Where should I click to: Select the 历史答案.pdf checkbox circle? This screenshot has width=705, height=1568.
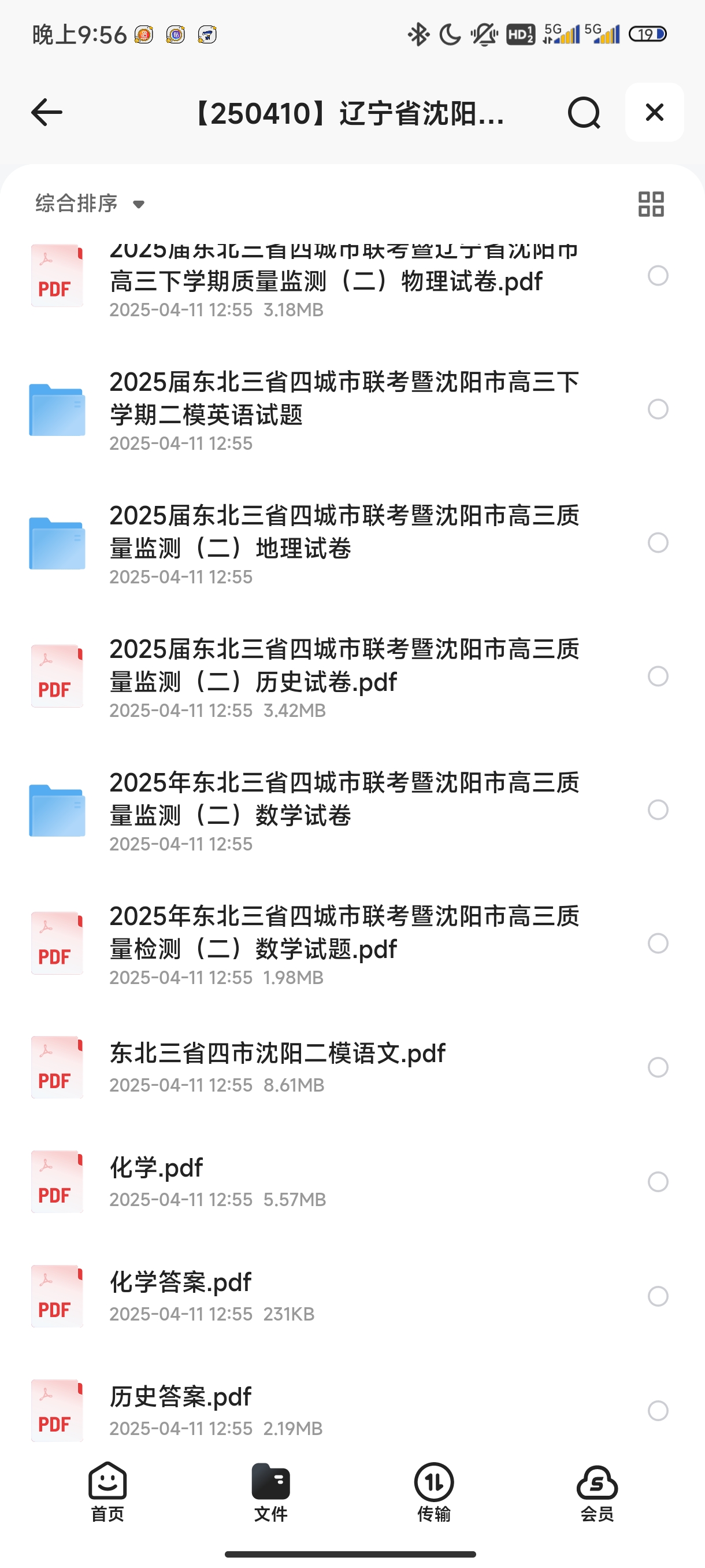point(658,1410)
